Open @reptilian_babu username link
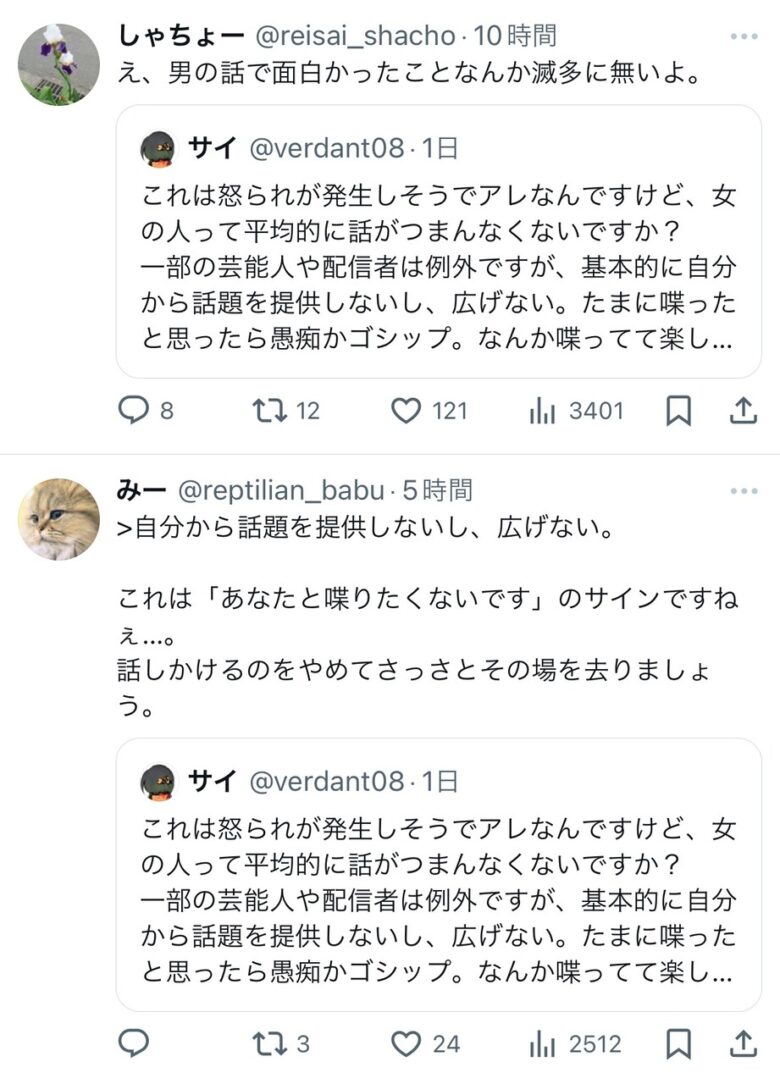This screenshot has width=780, height=1084. [281, 490]
